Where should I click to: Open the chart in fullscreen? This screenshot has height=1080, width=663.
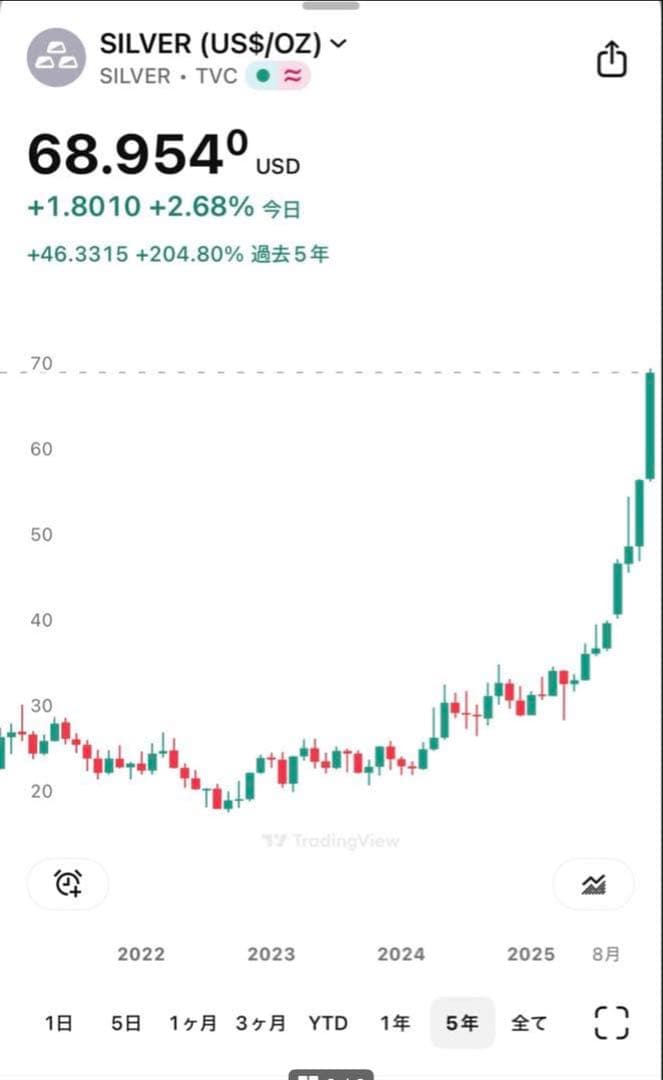(611, 1022)
